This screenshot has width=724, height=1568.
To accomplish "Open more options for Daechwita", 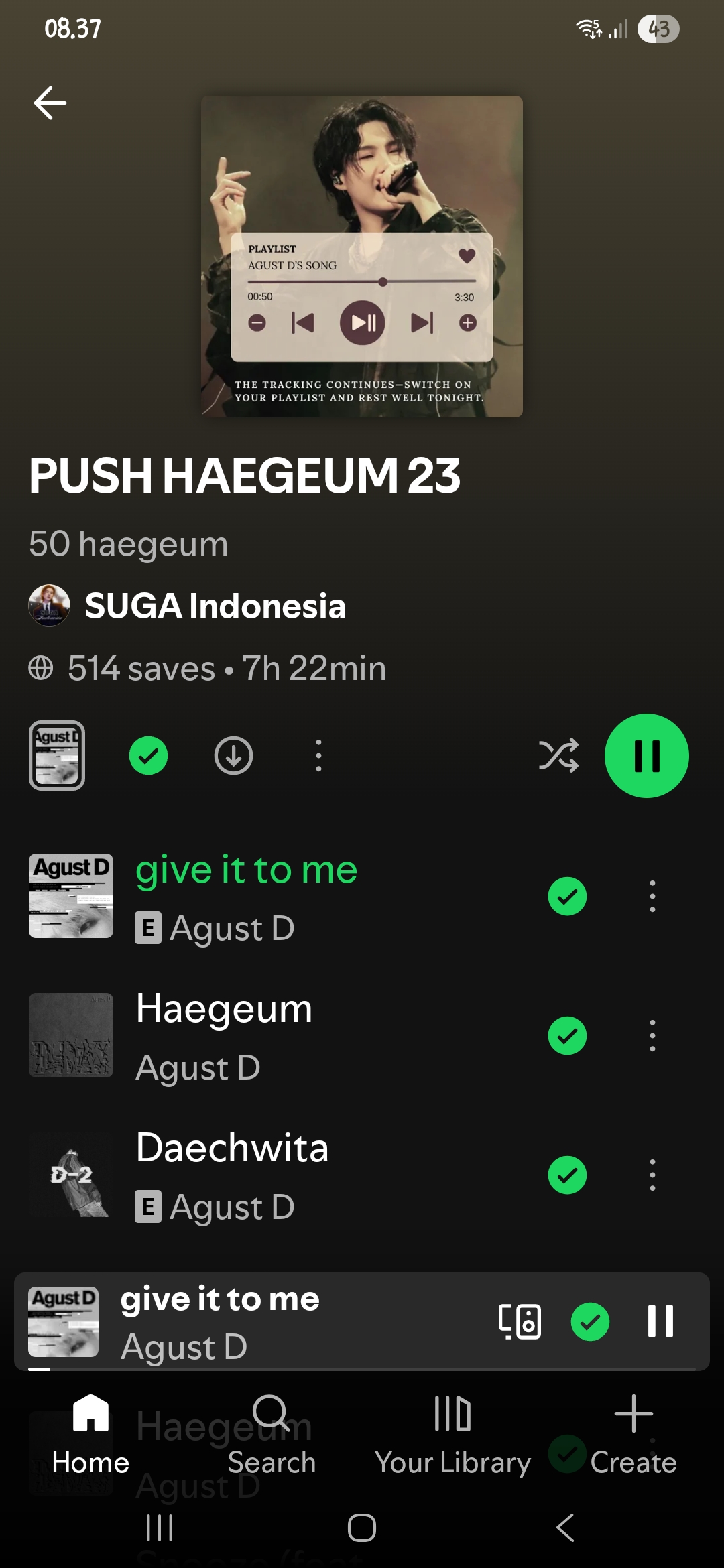I will (652, 1175).
